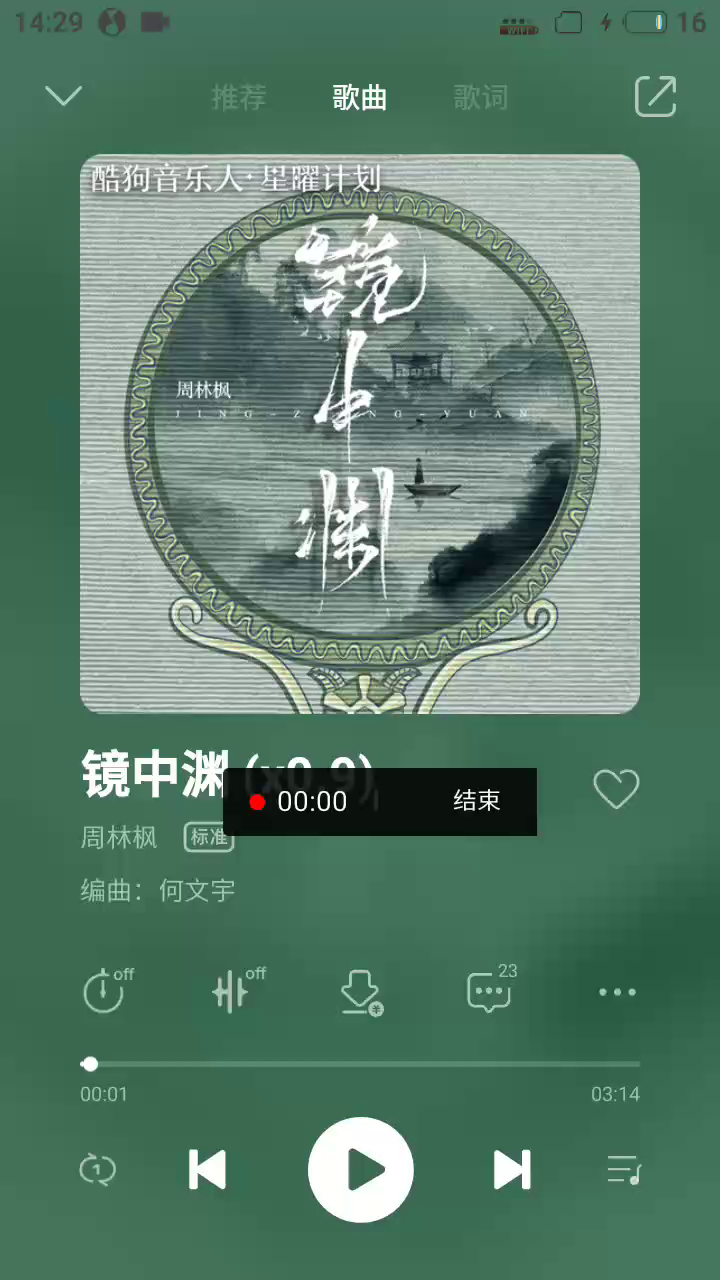Tap the playback progress bar to seek
The width and height of the screenshot is (720, 1280).
click(x=360, y=1064)
